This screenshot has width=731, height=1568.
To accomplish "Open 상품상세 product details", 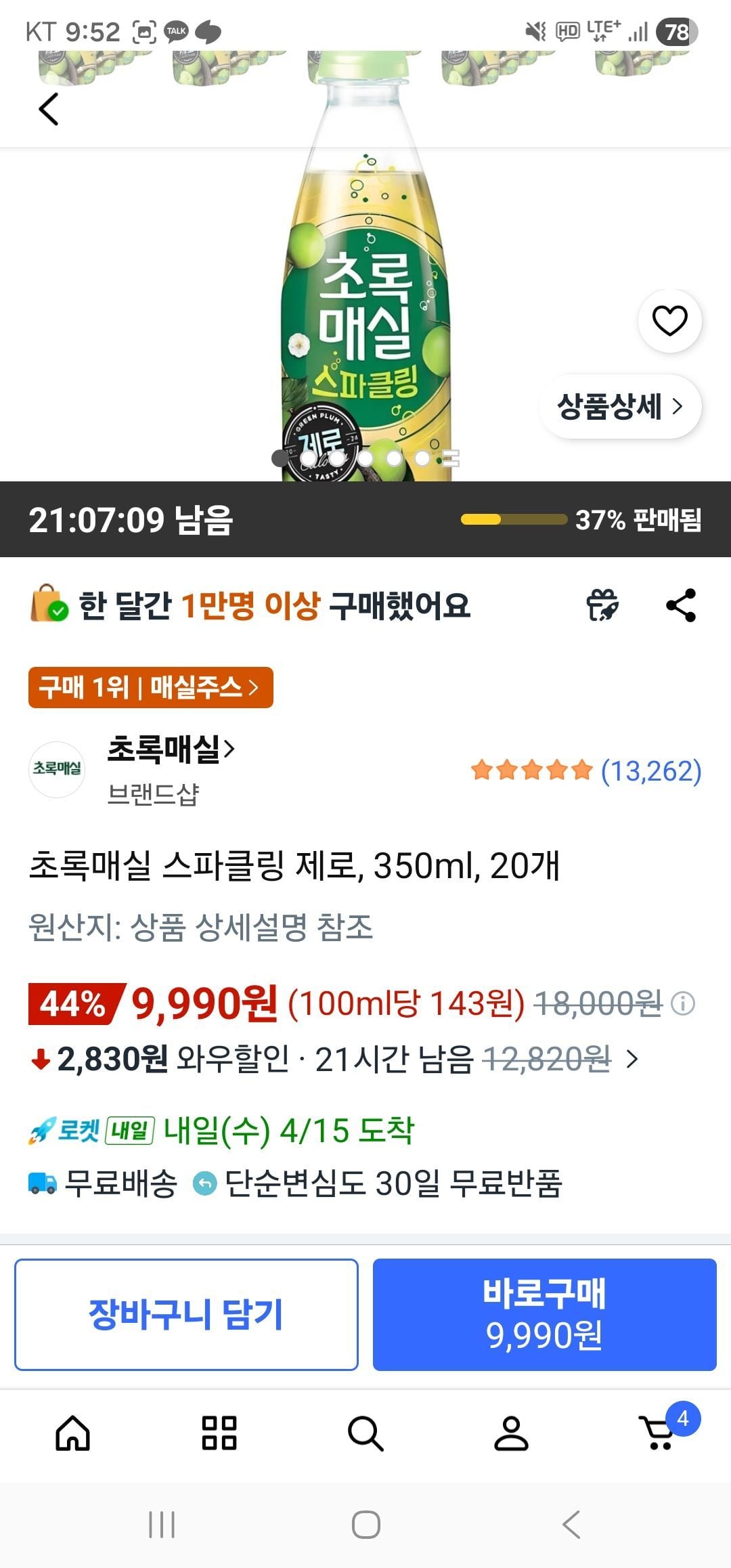I will tap(619, 406).
